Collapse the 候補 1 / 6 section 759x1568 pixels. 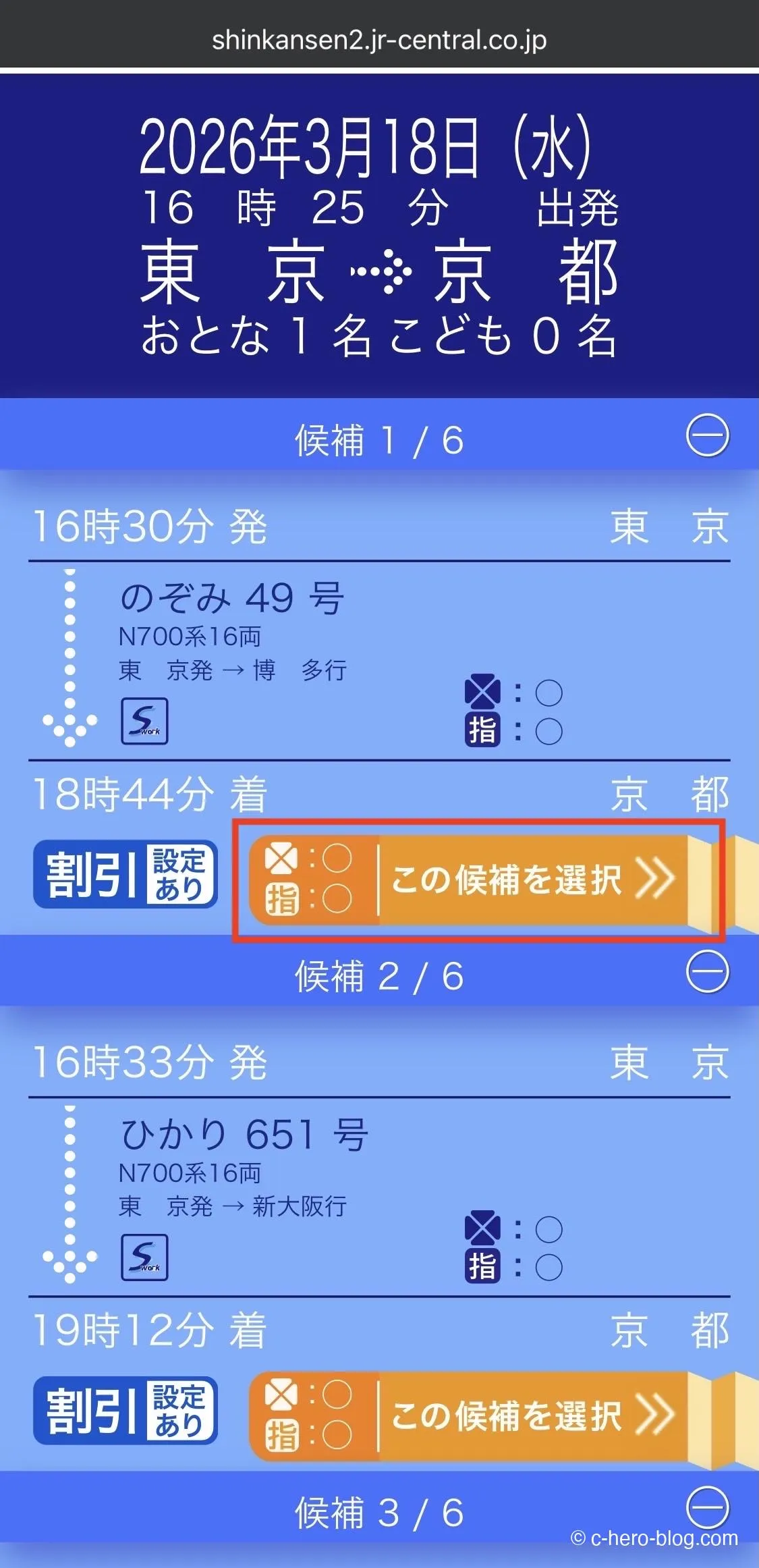pyautogui.click(x=707, y=436)
